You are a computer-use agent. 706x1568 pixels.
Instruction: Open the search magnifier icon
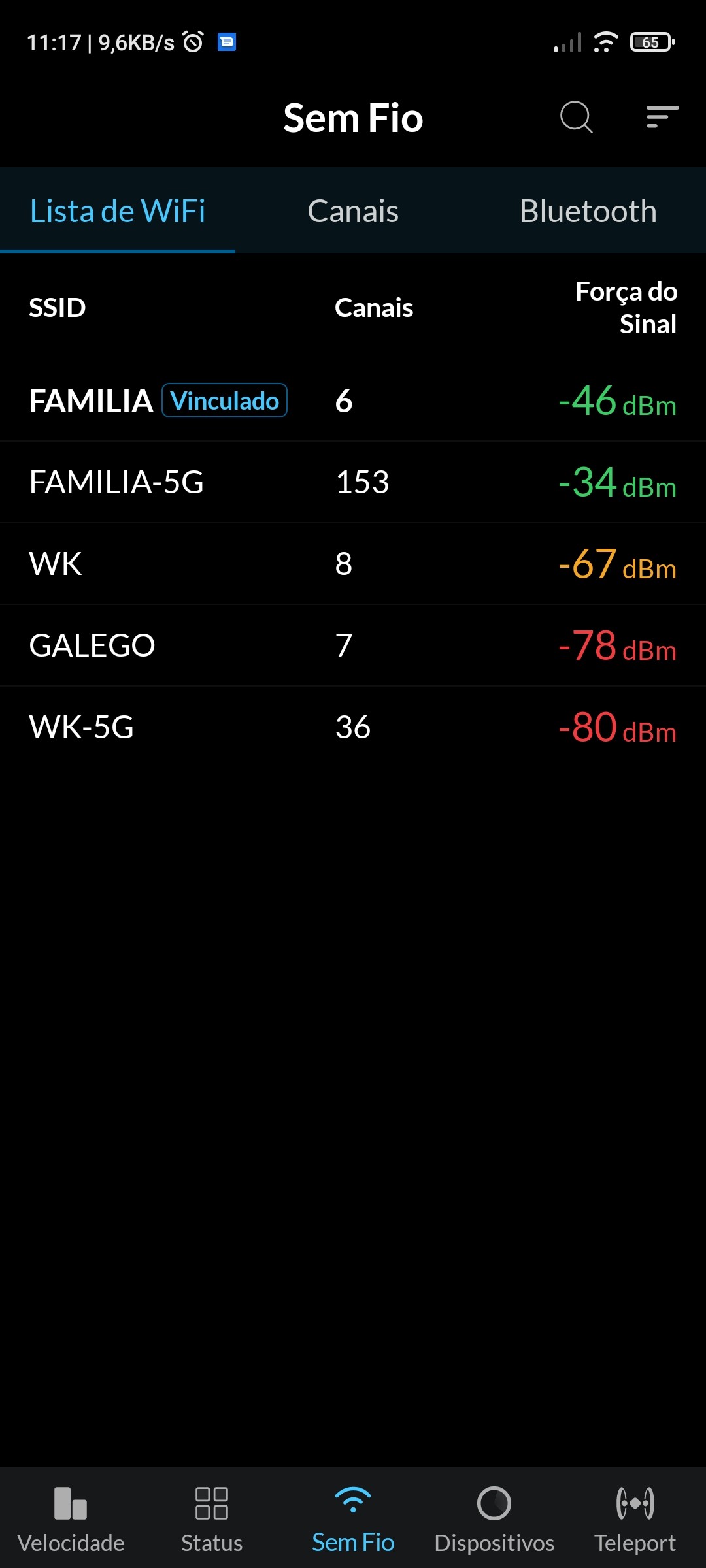click(x=576, y=118)
